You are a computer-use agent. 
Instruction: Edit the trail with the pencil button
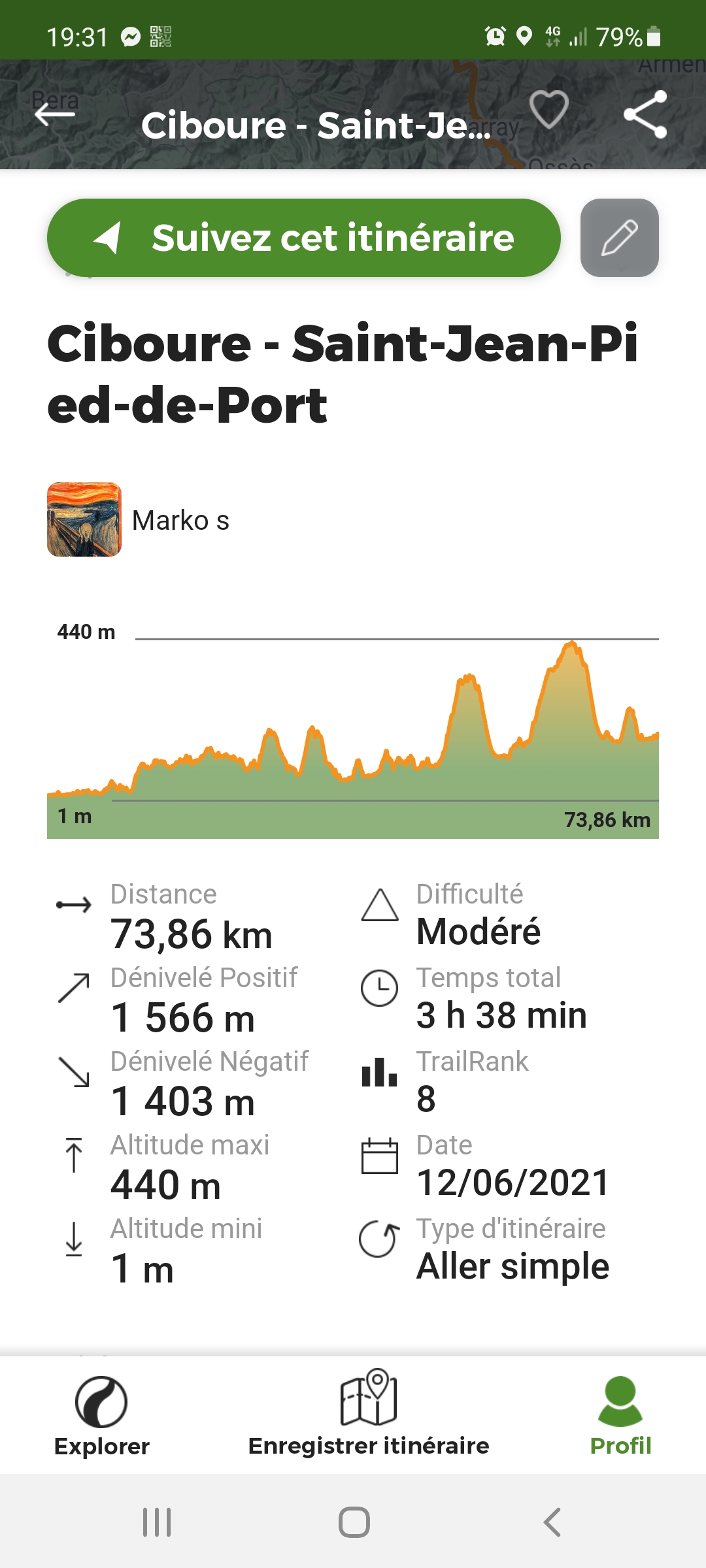620,238
